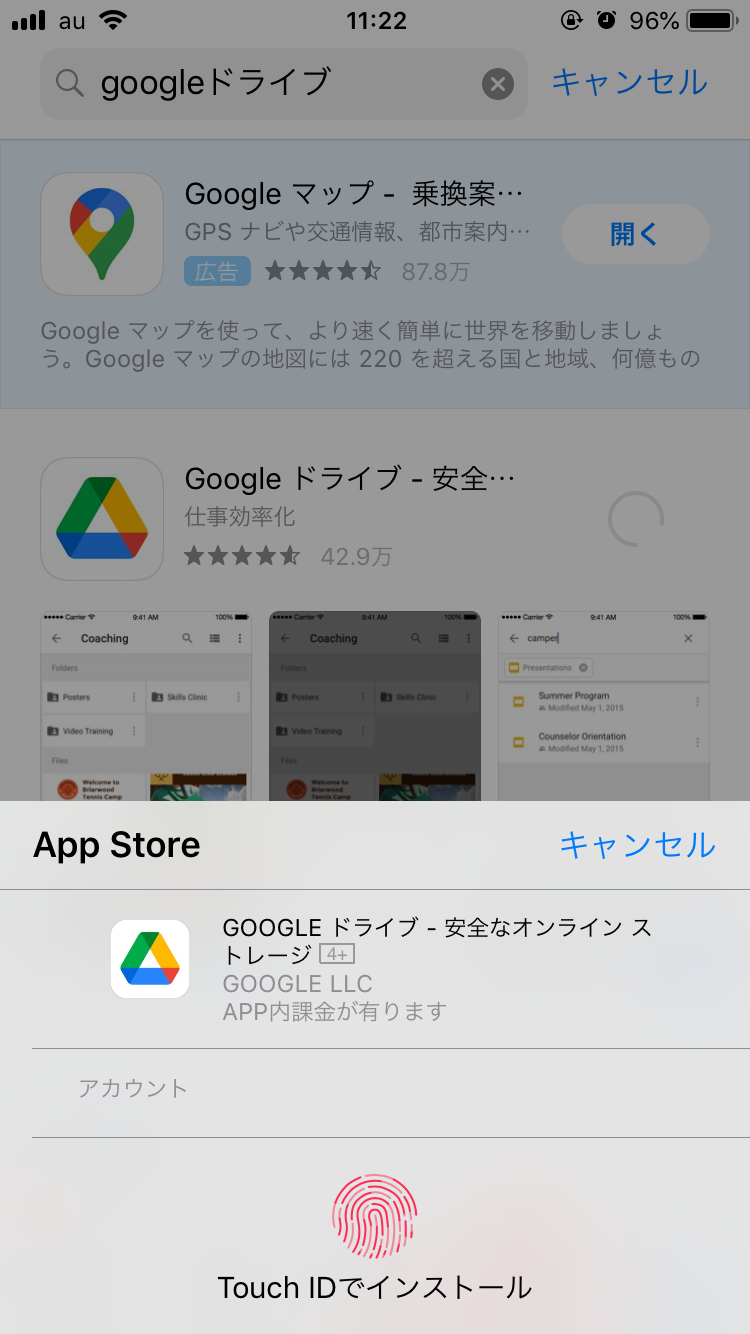Tap the Wi-Fi icon in the status bar
This screenshot has height=1334, width=750.
click(x=110, y=19)
